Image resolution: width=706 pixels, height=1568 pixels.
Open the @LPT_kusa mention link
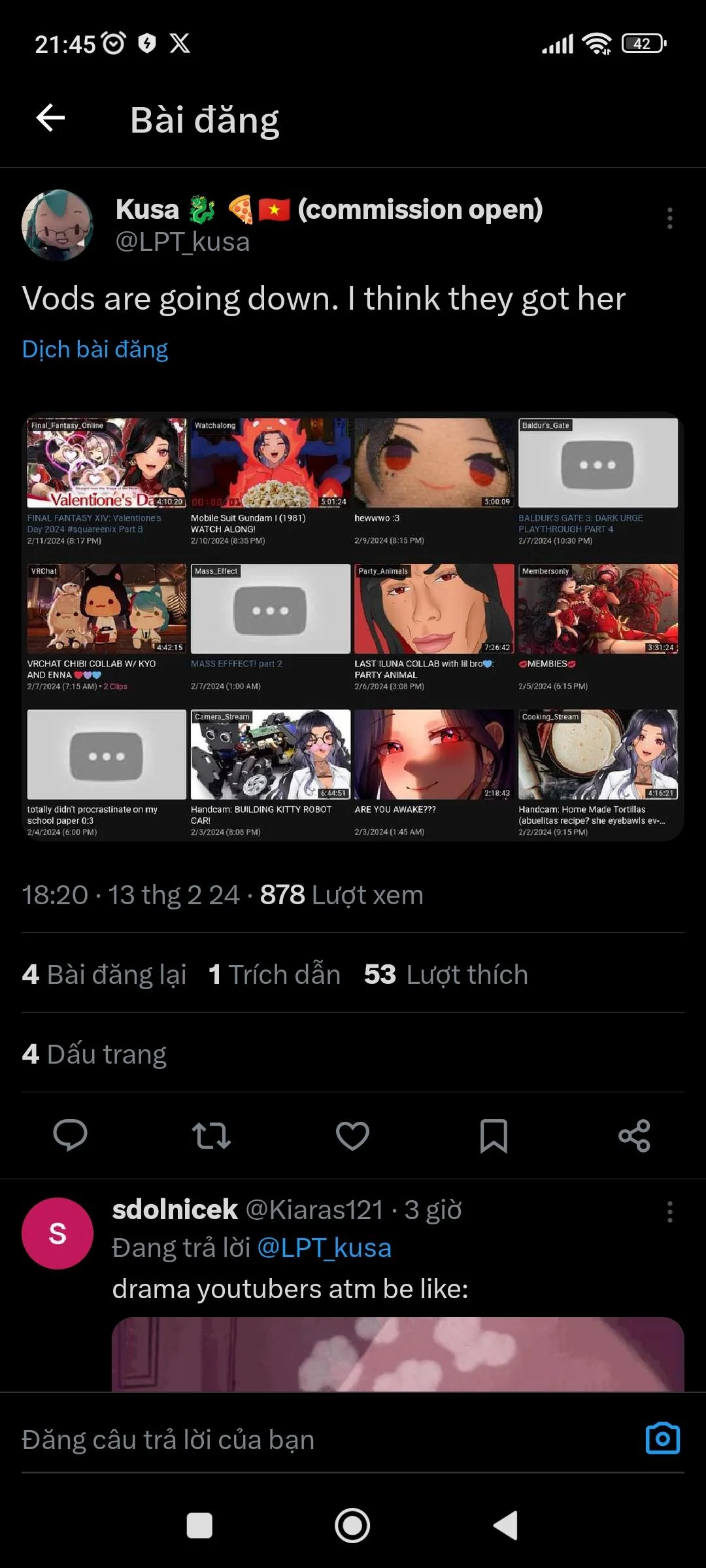pos(324,1248)
